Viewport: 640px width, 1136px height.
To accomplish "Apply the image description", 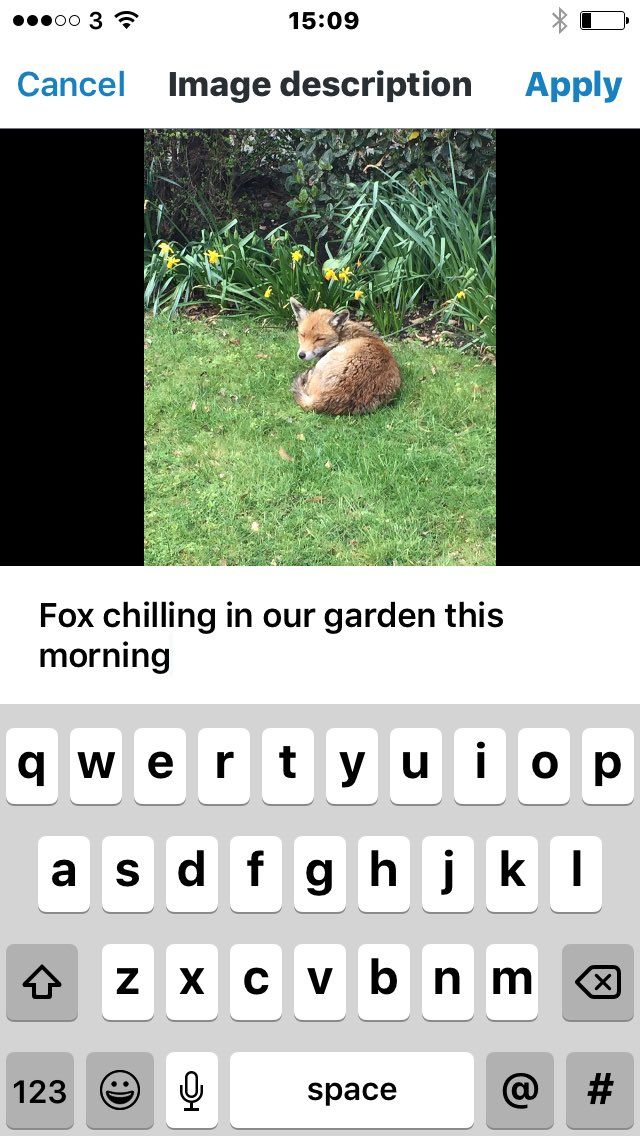I will 573,85.
